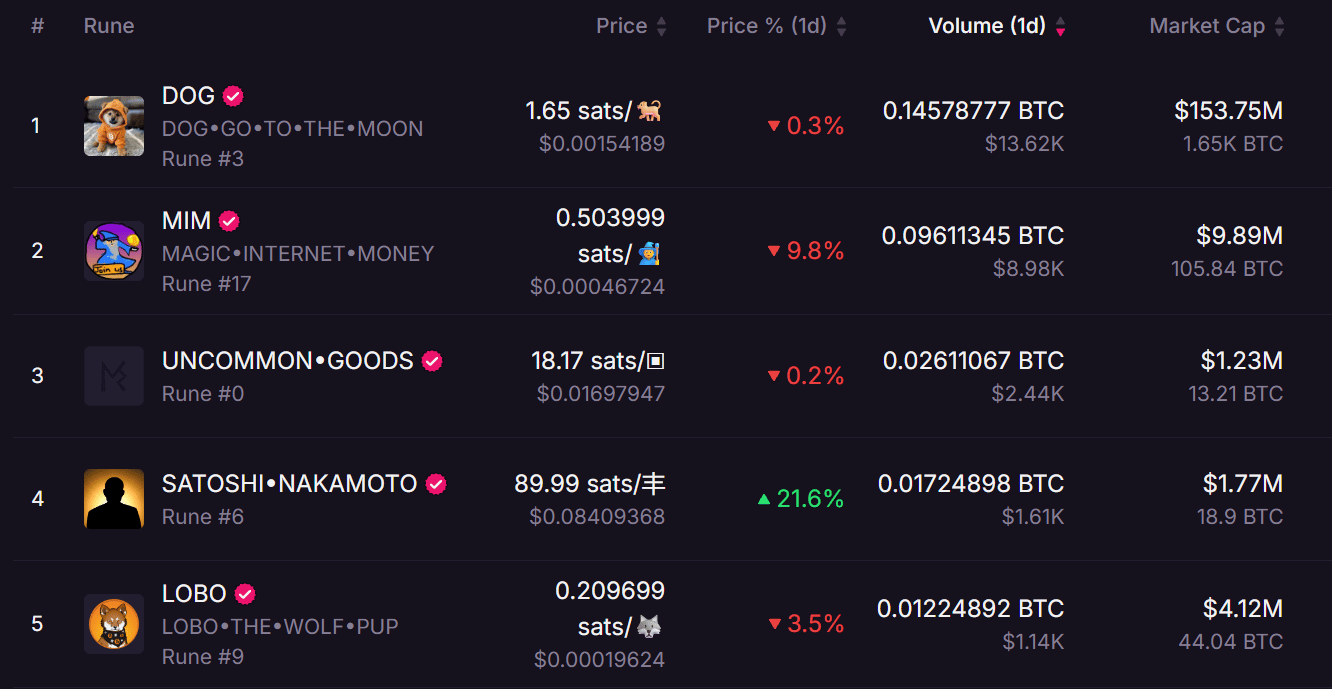Open the DOG rune row
1332x689 pixels.
pos(188,96)
